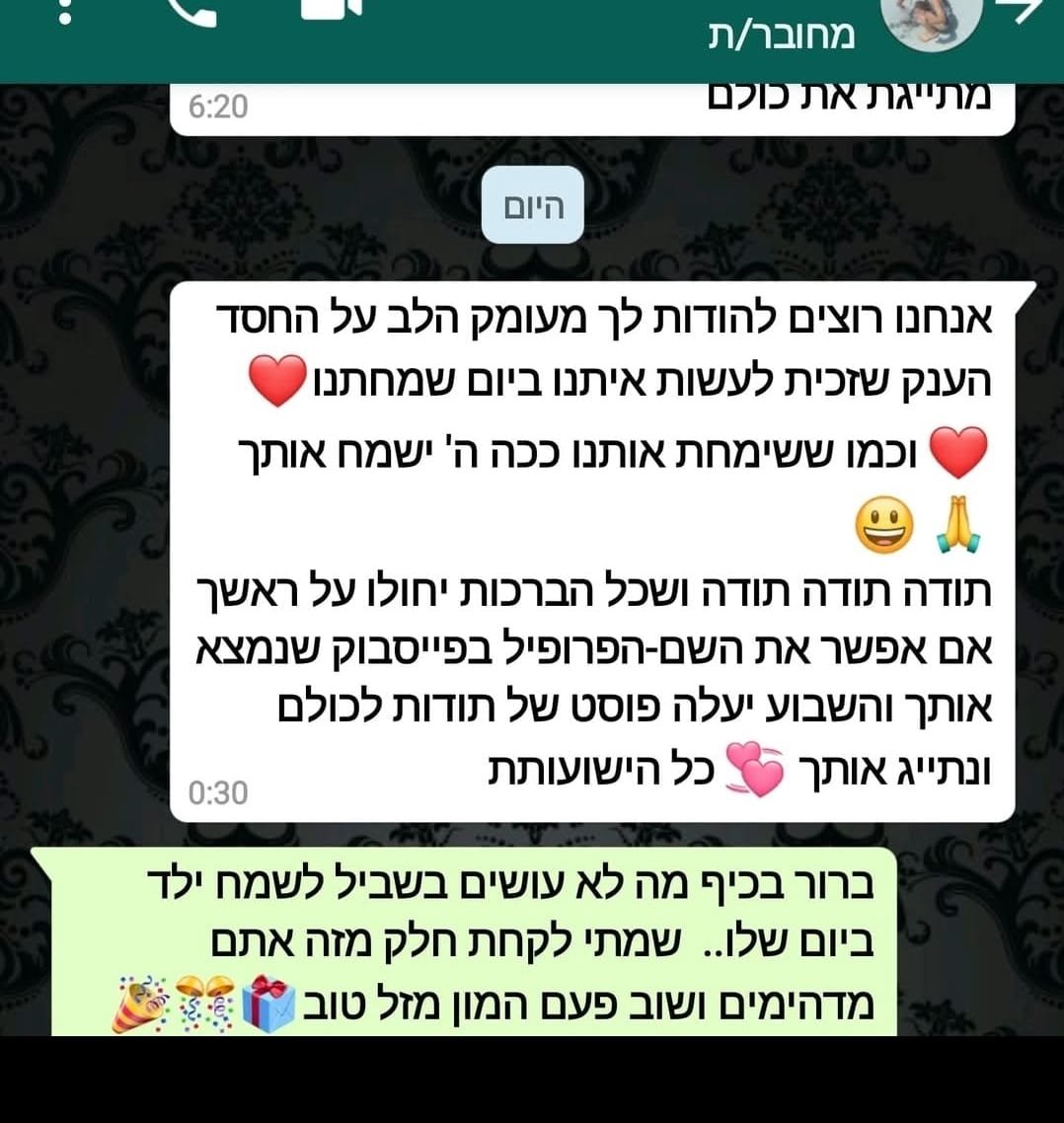This screenshot has width=1064, height=1123.
Task: Open the contact's profile picture
Action: click(x=931, y=20)
